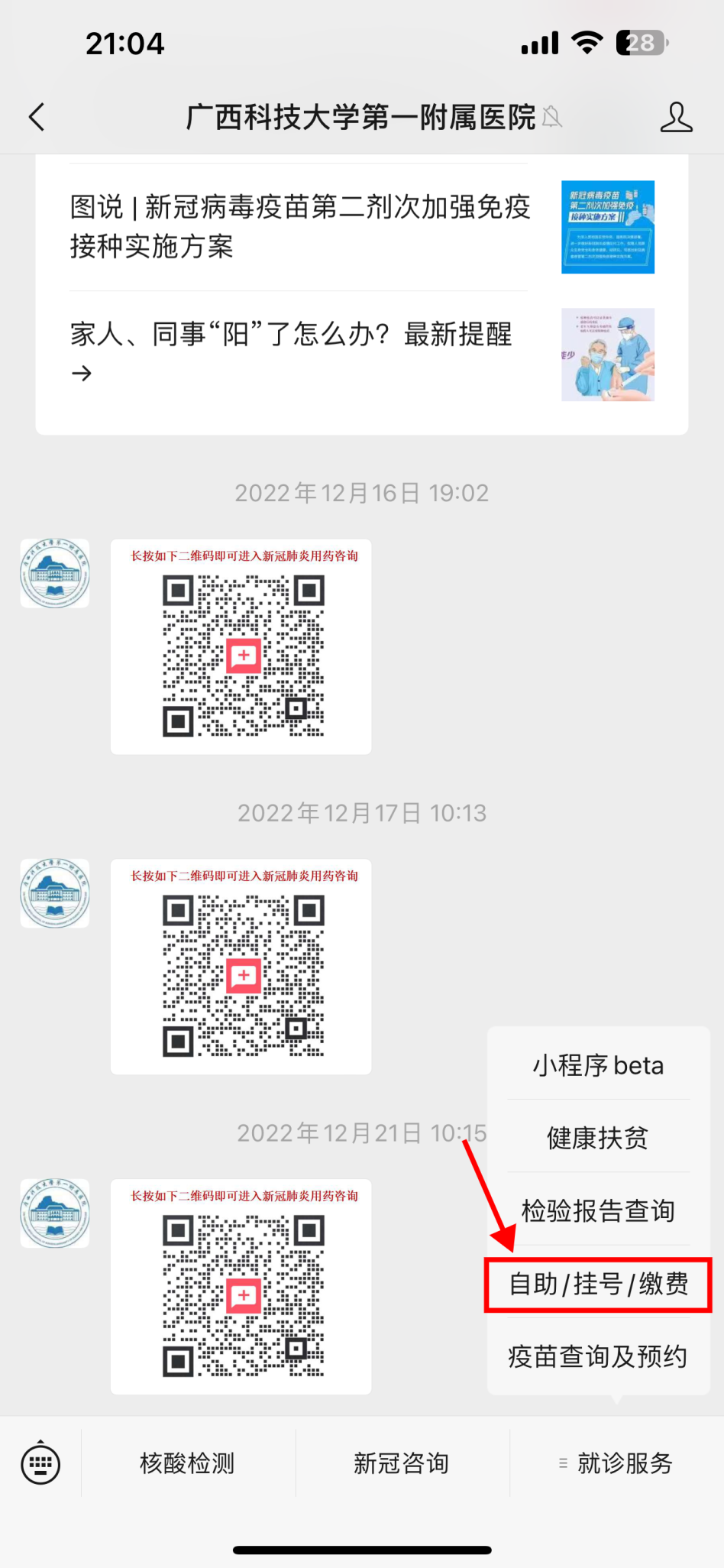Open the account profile icon
Image resolution: width=724 pixels, height=1568 pixels.
tap(676, 117)
